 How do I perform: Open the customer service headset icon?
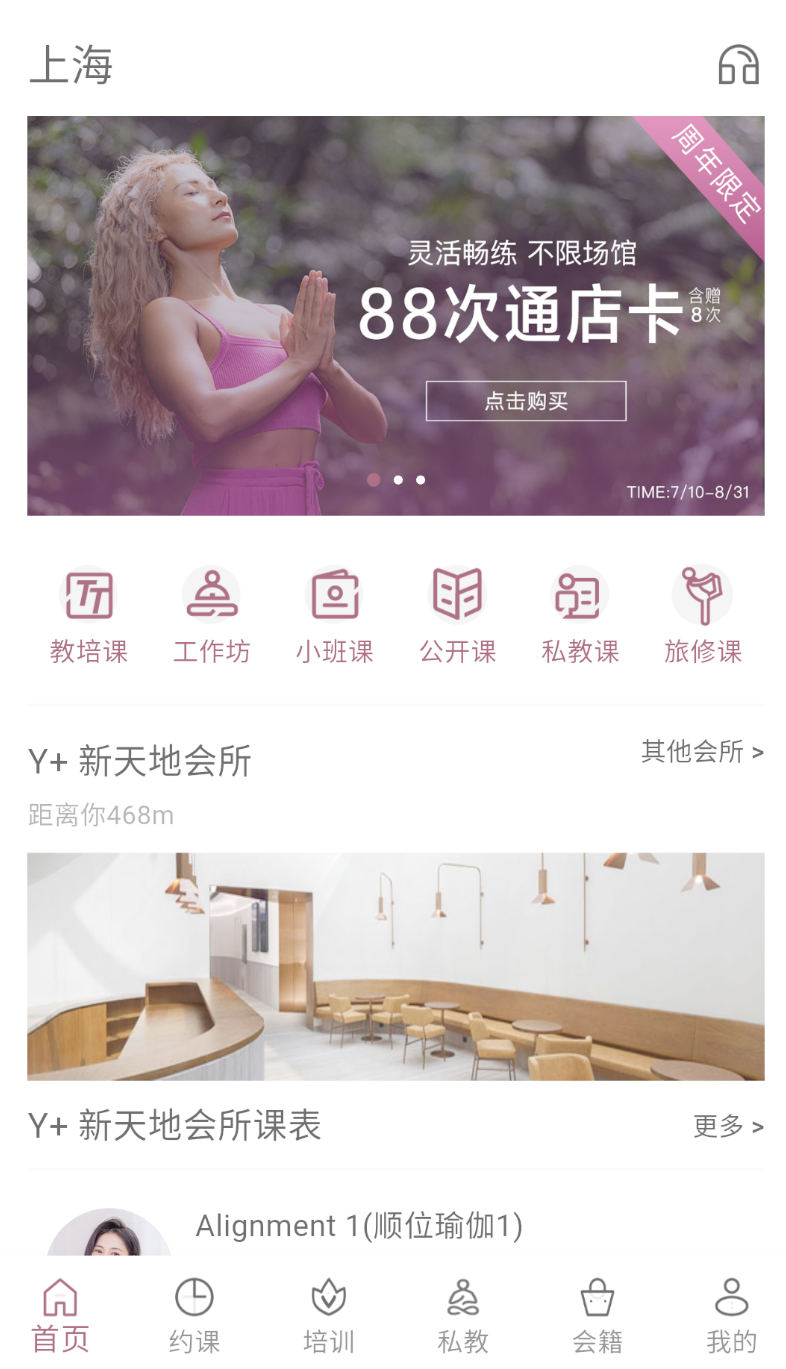739,65
